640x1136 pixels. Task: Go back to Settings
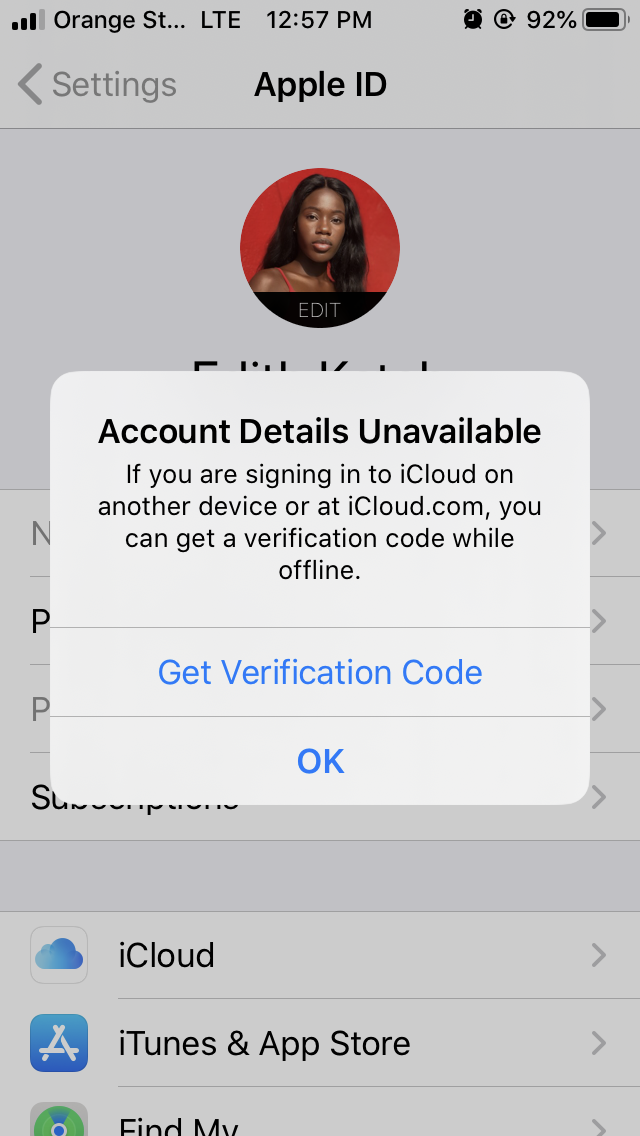(x=97, y=85)
